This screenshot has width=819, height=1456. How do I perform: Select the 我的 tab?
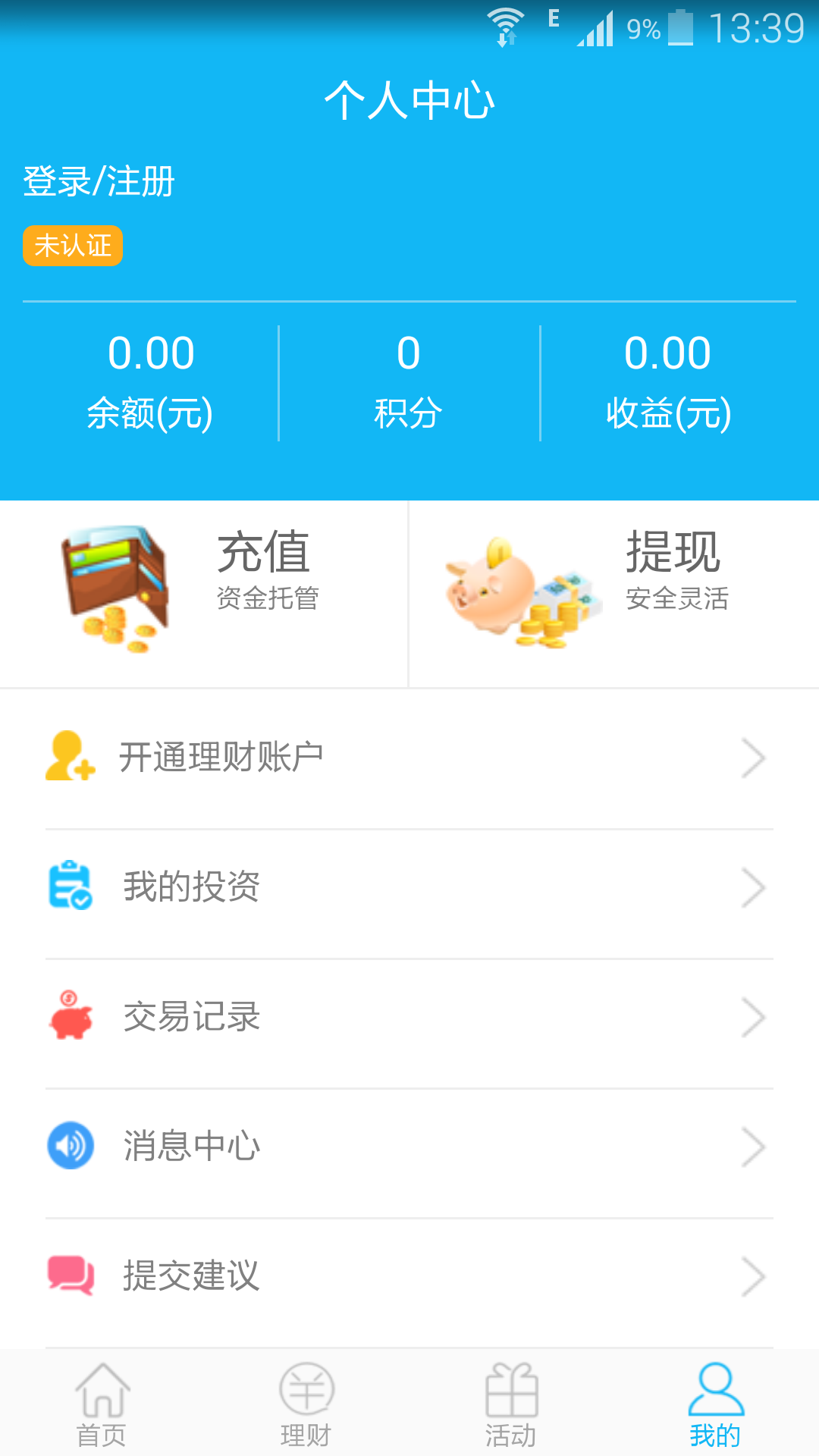point(716,1404)
